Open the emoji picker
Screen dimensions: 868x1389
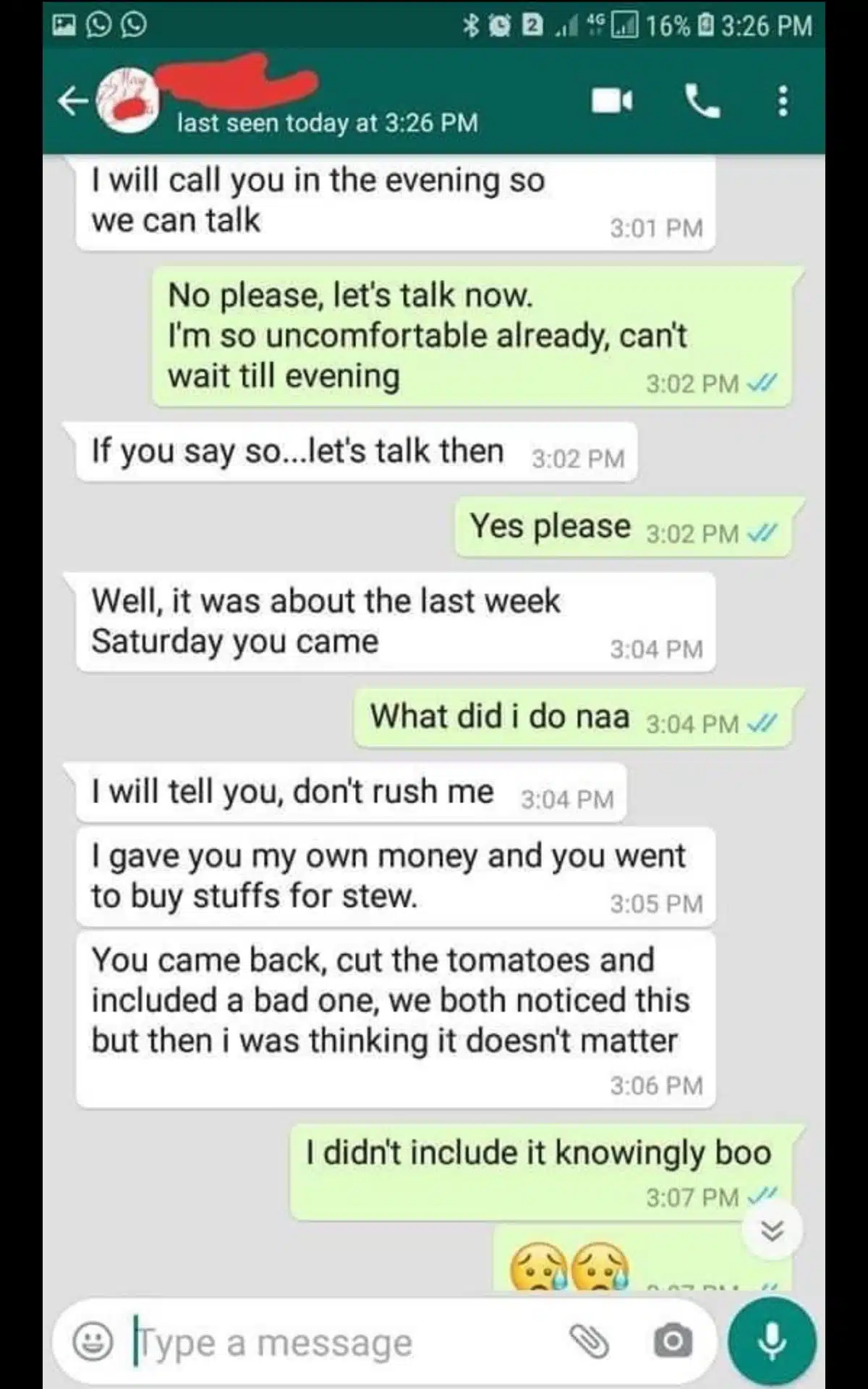93,1342
